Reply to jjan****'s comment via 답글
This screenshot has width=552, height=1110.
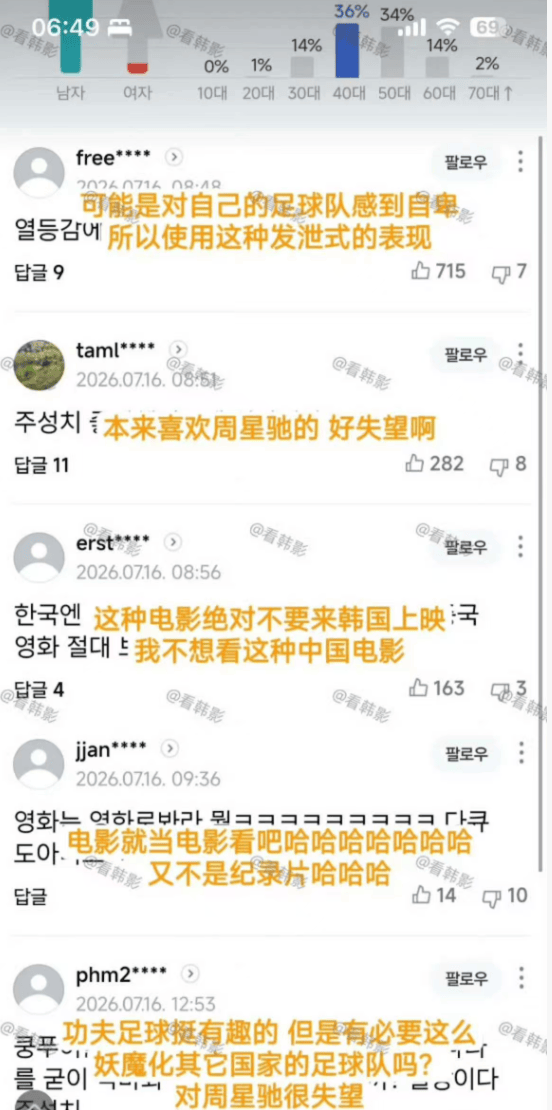(x=29, y=897)
